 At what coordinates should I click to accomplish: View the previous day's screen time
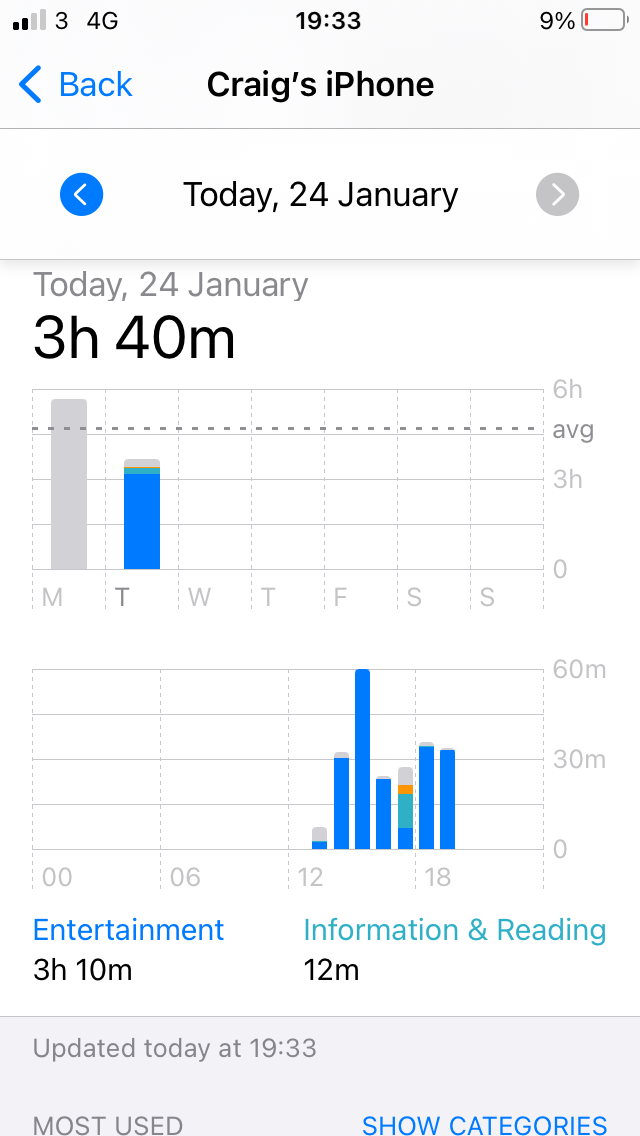(81, 194)
